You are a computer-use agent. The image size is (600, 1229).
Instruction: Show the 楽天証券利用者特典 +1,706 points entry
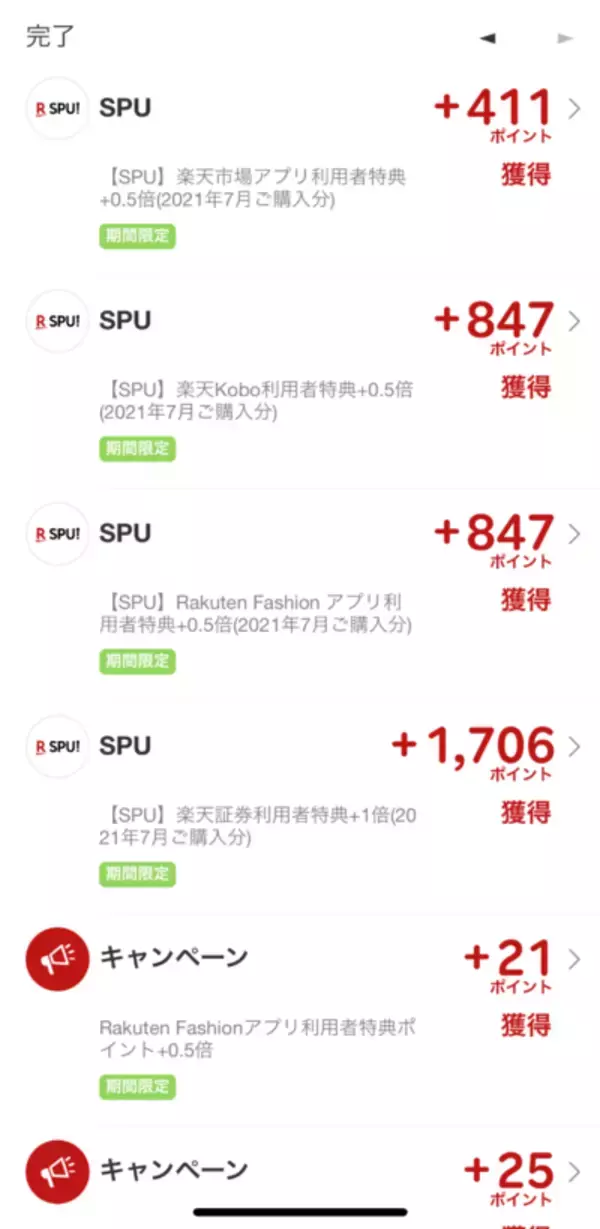(x=300, y=798)
